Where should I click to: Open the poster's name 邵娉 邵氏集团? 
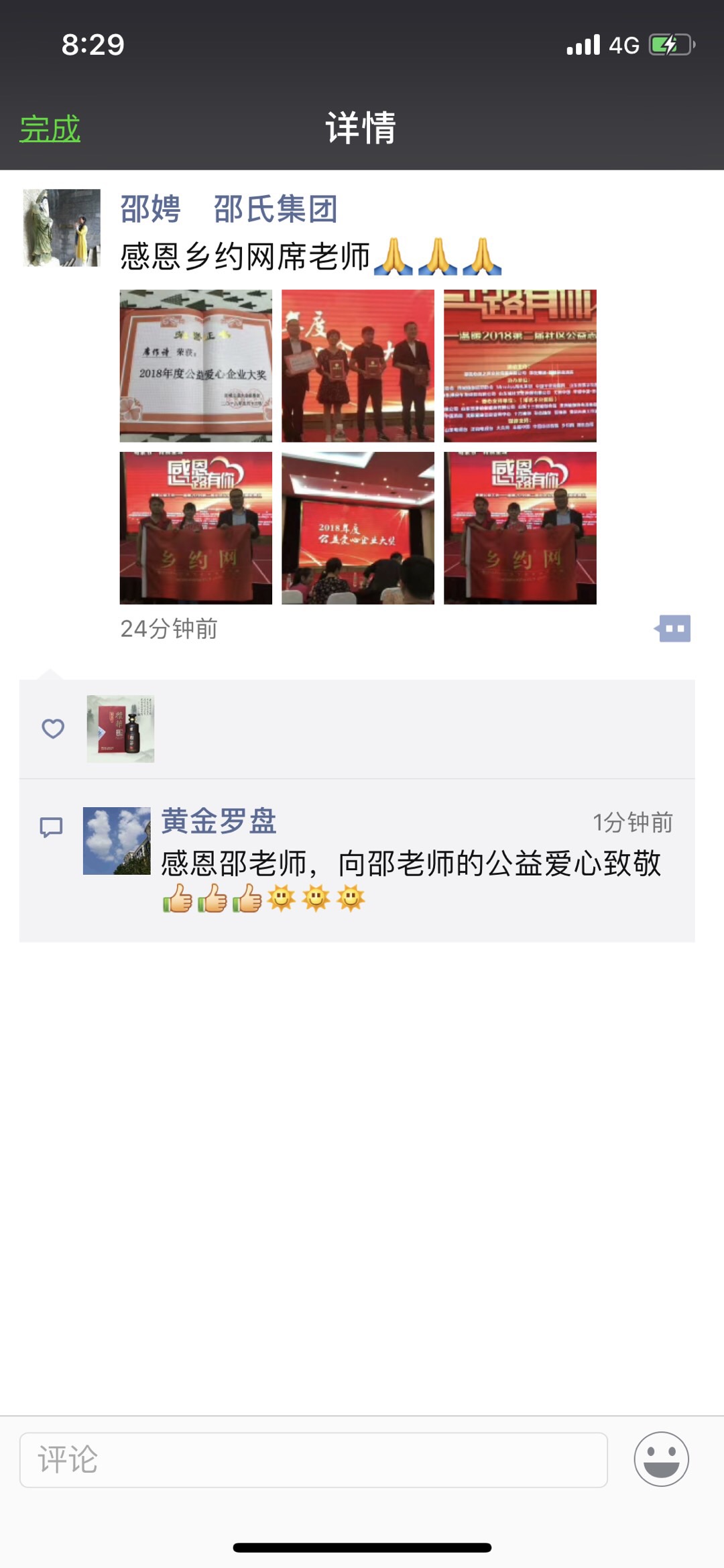click(229, 209)
